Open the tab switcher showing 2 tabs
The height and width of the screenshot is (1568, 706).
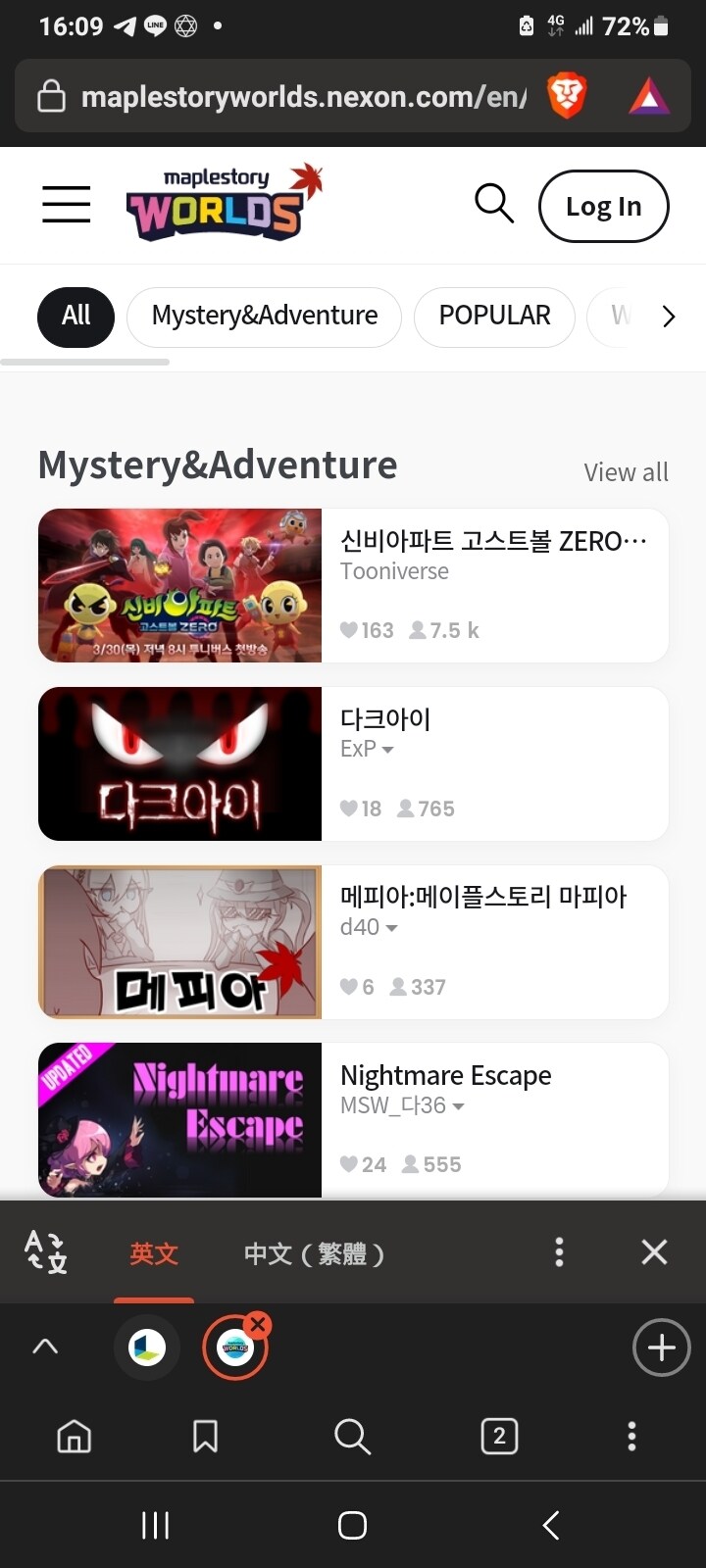point(499,1437)
